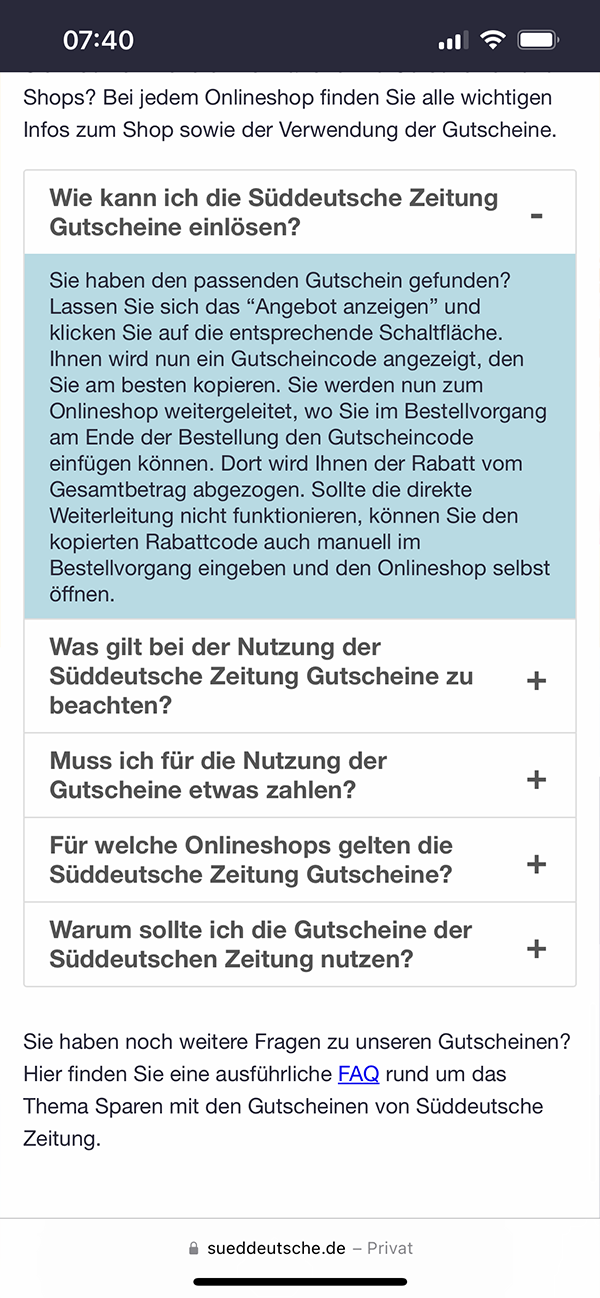Expand 'Für welche Onlineshops gelten' question

tap(300, 860)
